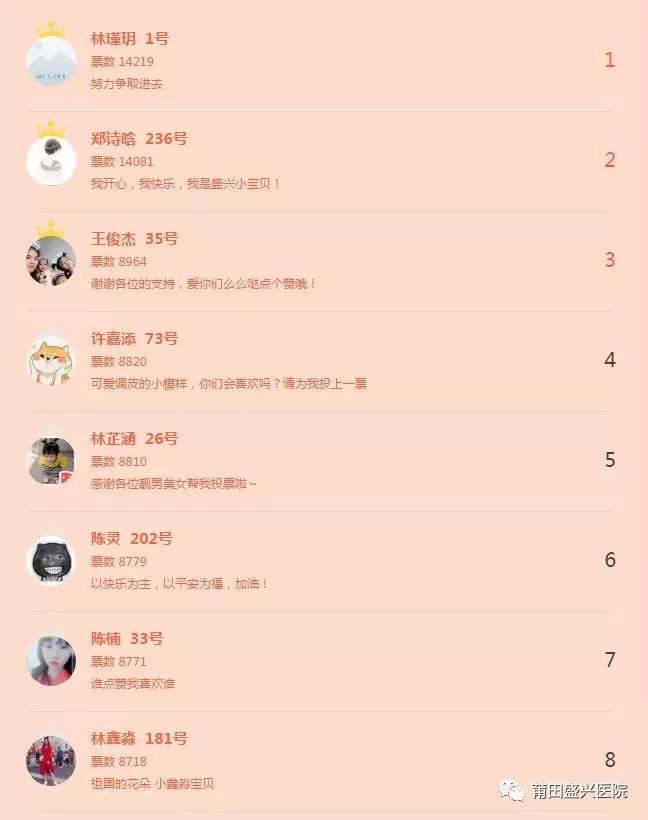Tap the 林芷涵 26号 entry
Viewport: 648px width, 820px height.
pos(134,439)
